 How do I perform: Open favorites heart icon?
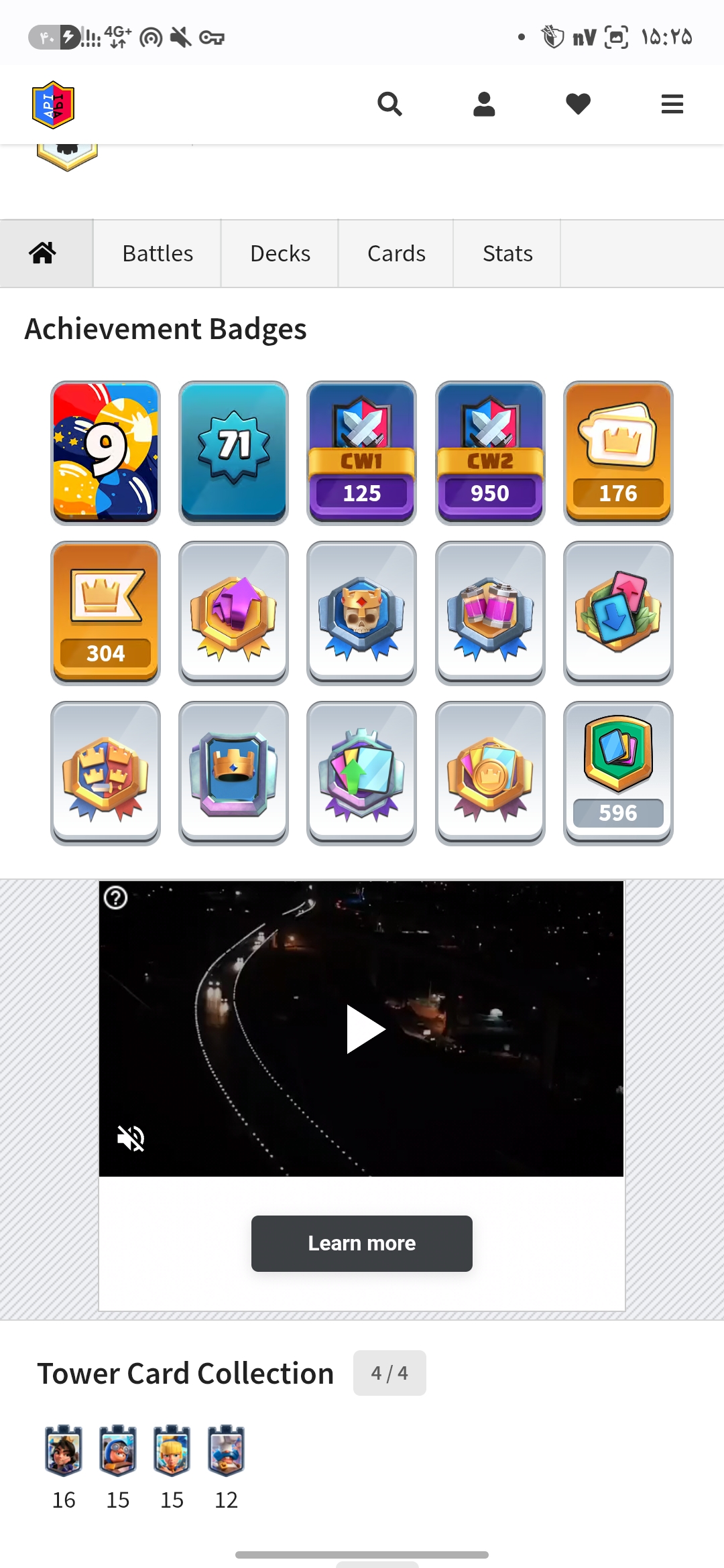point(578,104)
